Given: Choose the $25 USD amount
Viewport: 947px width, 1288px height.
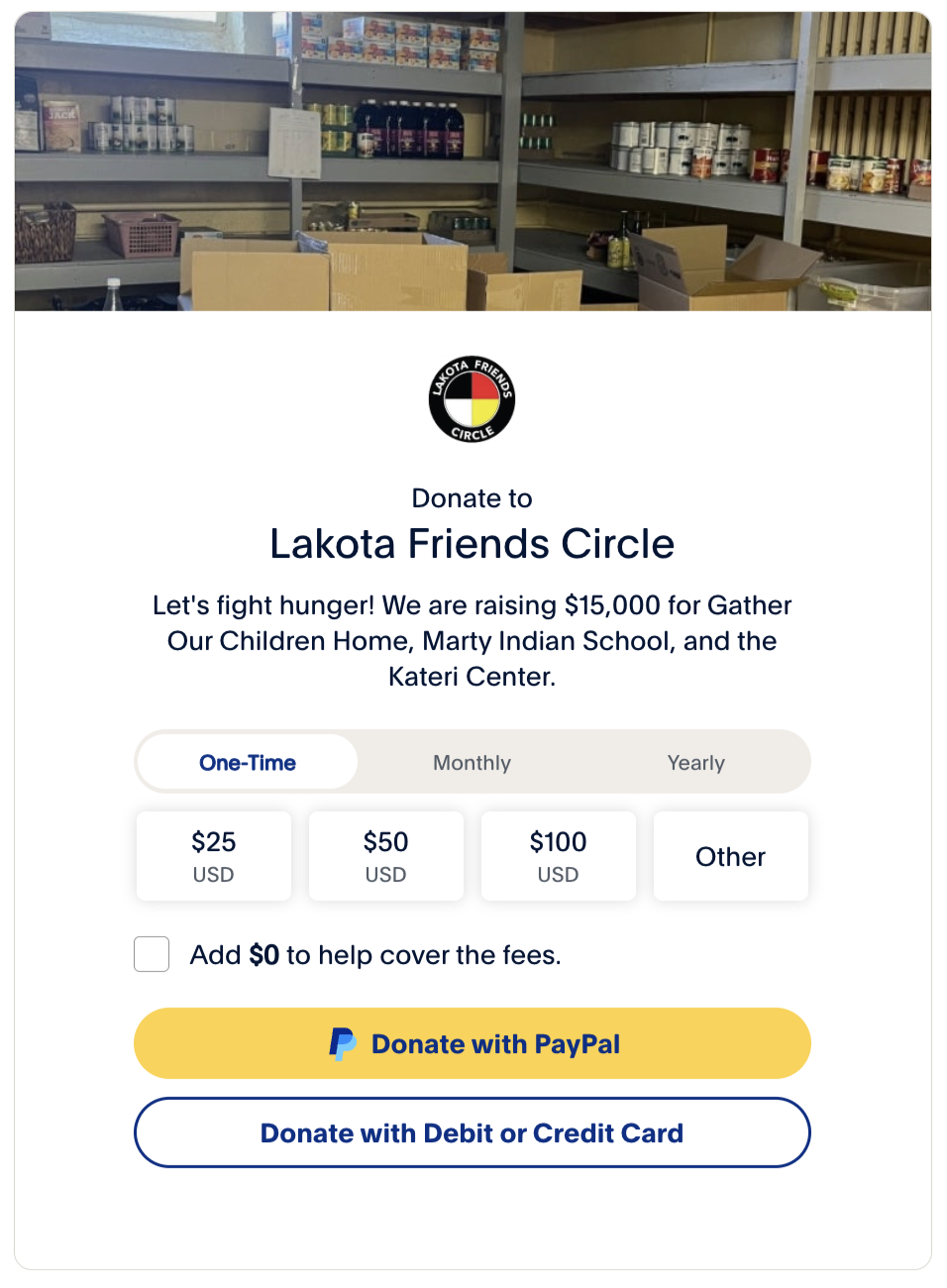Looking at the screenshot, I should pos(214,856).
